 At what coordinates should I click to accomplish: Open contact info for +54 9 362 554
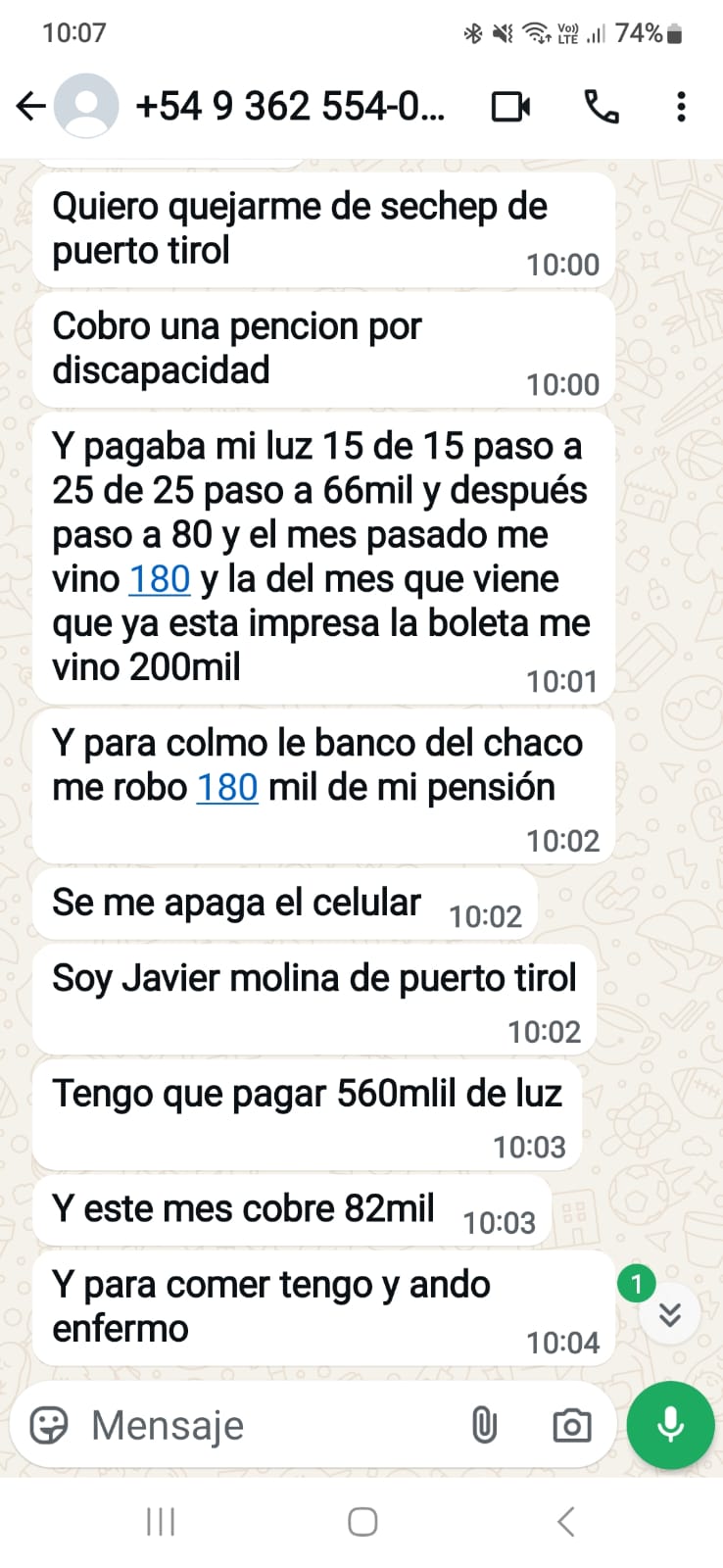[x=290, y=106]
